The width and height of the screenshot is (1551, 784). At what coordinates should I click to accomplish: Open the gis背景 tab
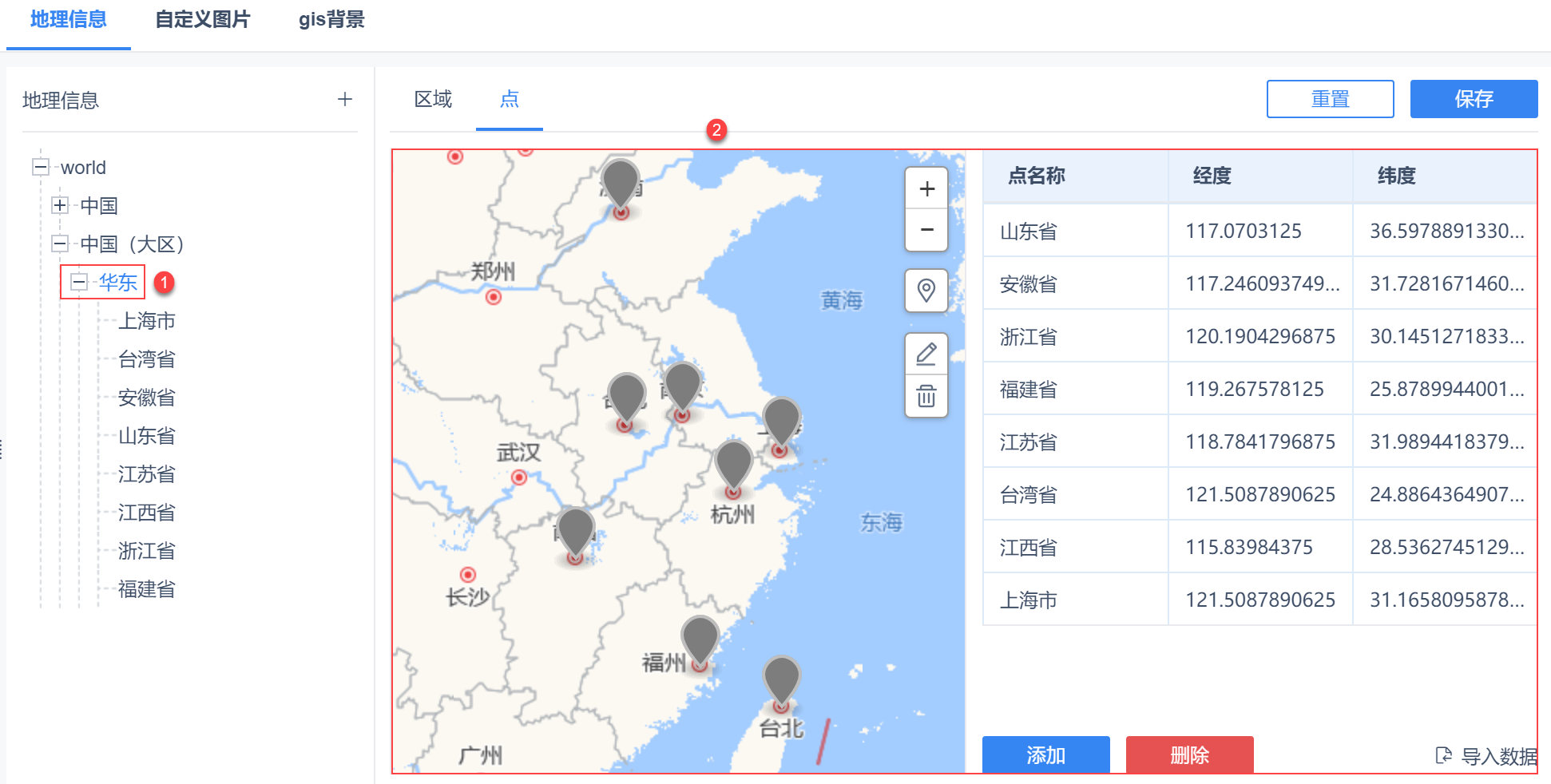pyautogui.click(x=331, y=20)
